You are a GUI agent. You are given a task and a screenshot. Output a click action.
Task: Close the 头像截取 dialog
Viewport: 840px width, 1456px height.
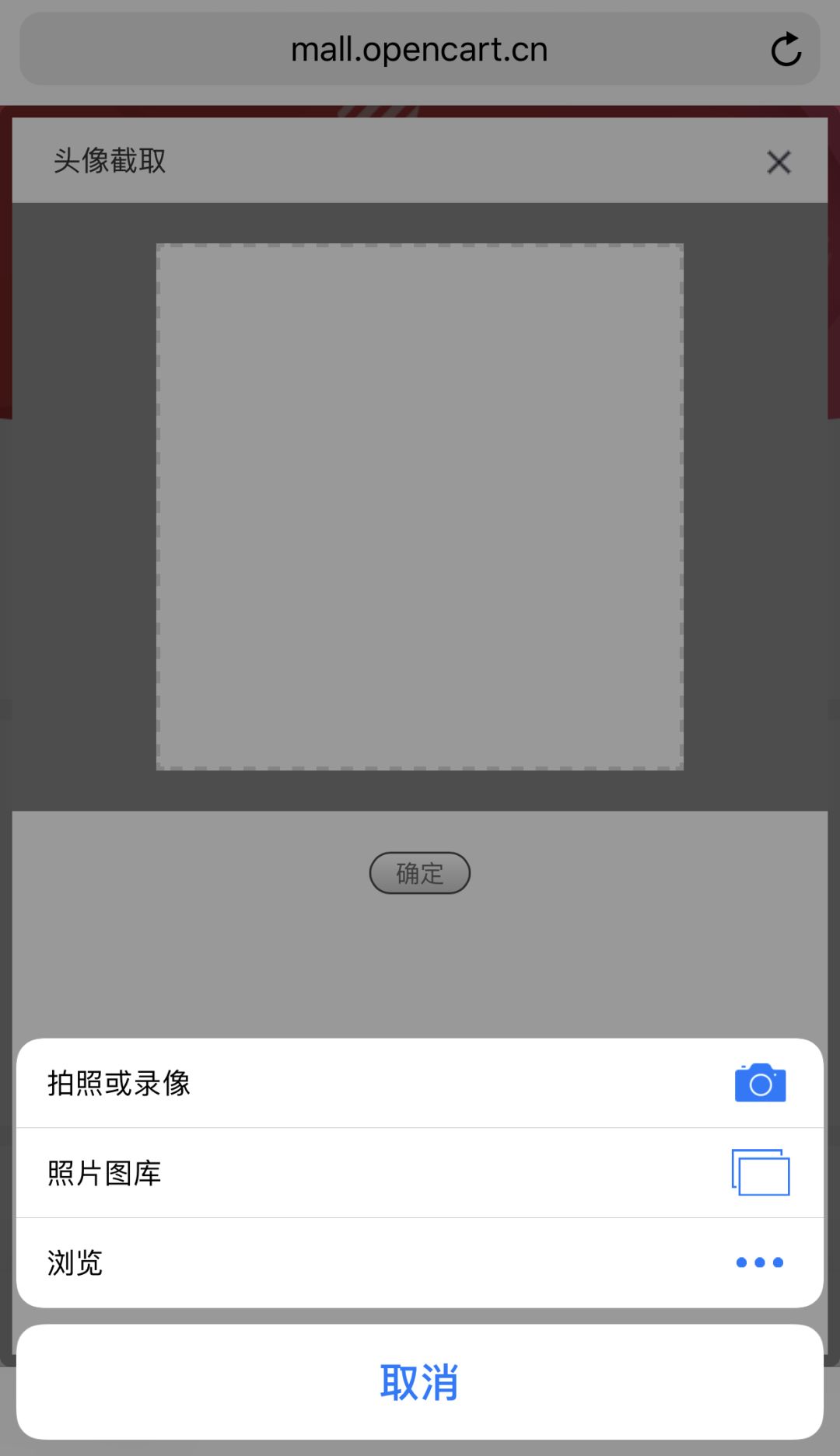coord(779,162)
